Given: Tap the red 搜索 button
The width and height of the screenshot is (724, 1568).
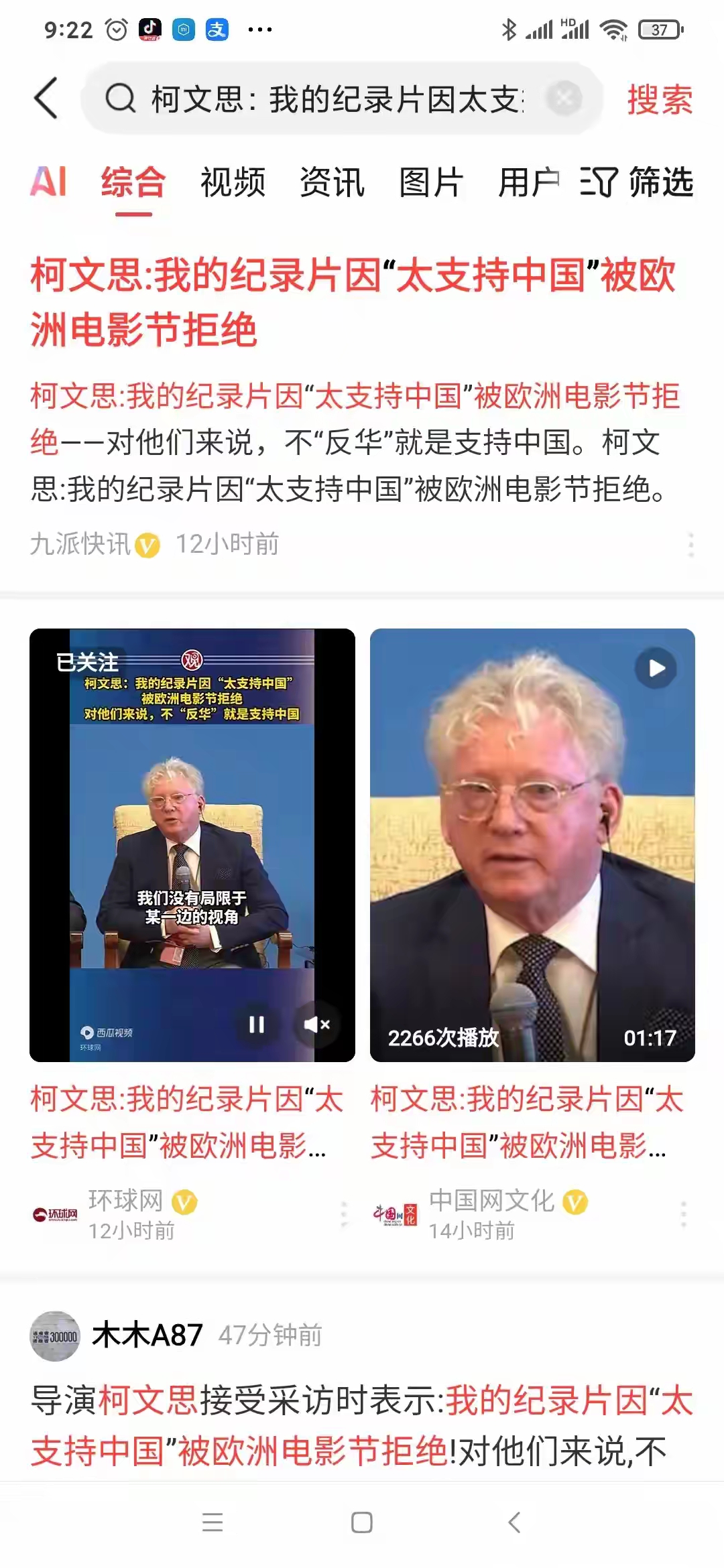Looking at the screenshot, I should click(x=660, y=99).
